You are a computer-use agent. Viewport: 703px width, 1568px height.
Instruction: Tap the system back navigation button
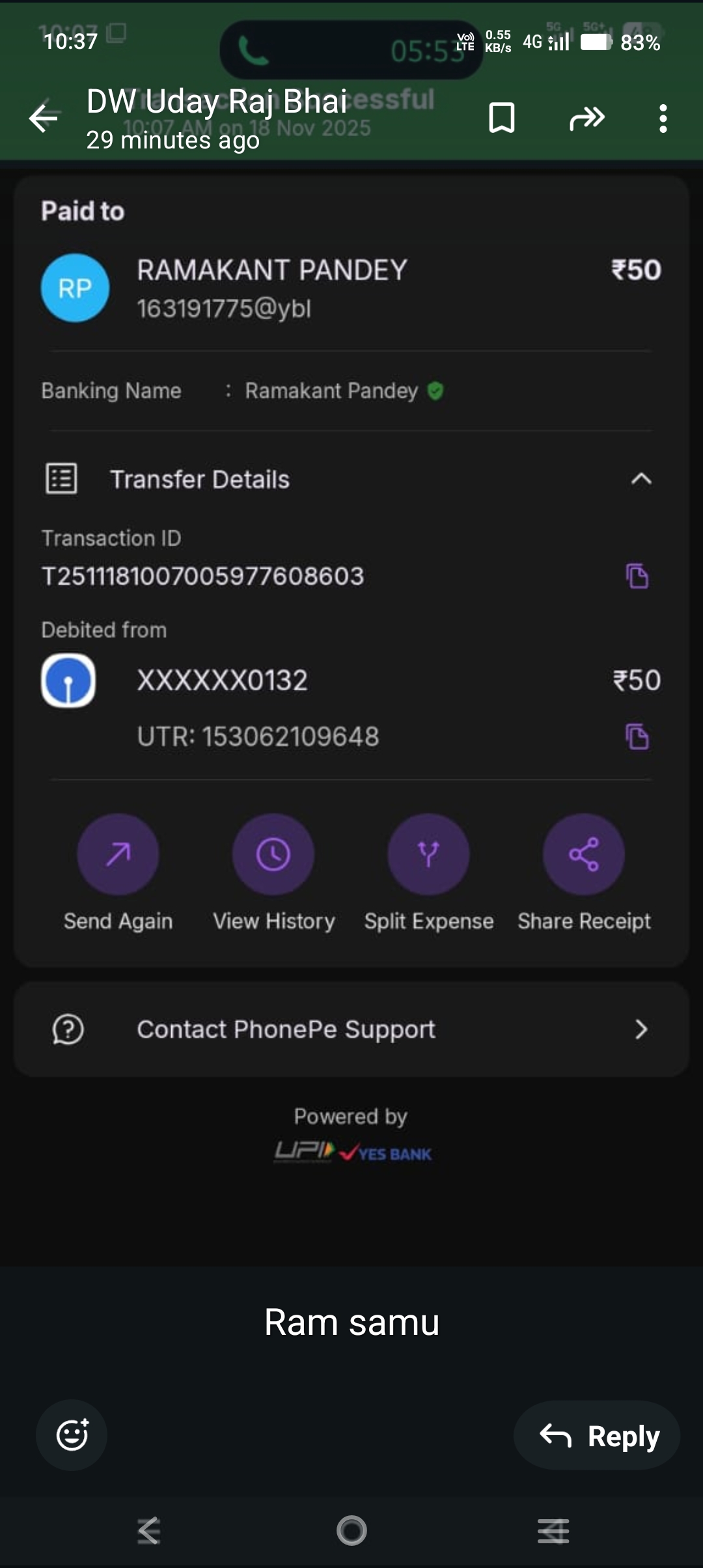(x=149, y=1530)
